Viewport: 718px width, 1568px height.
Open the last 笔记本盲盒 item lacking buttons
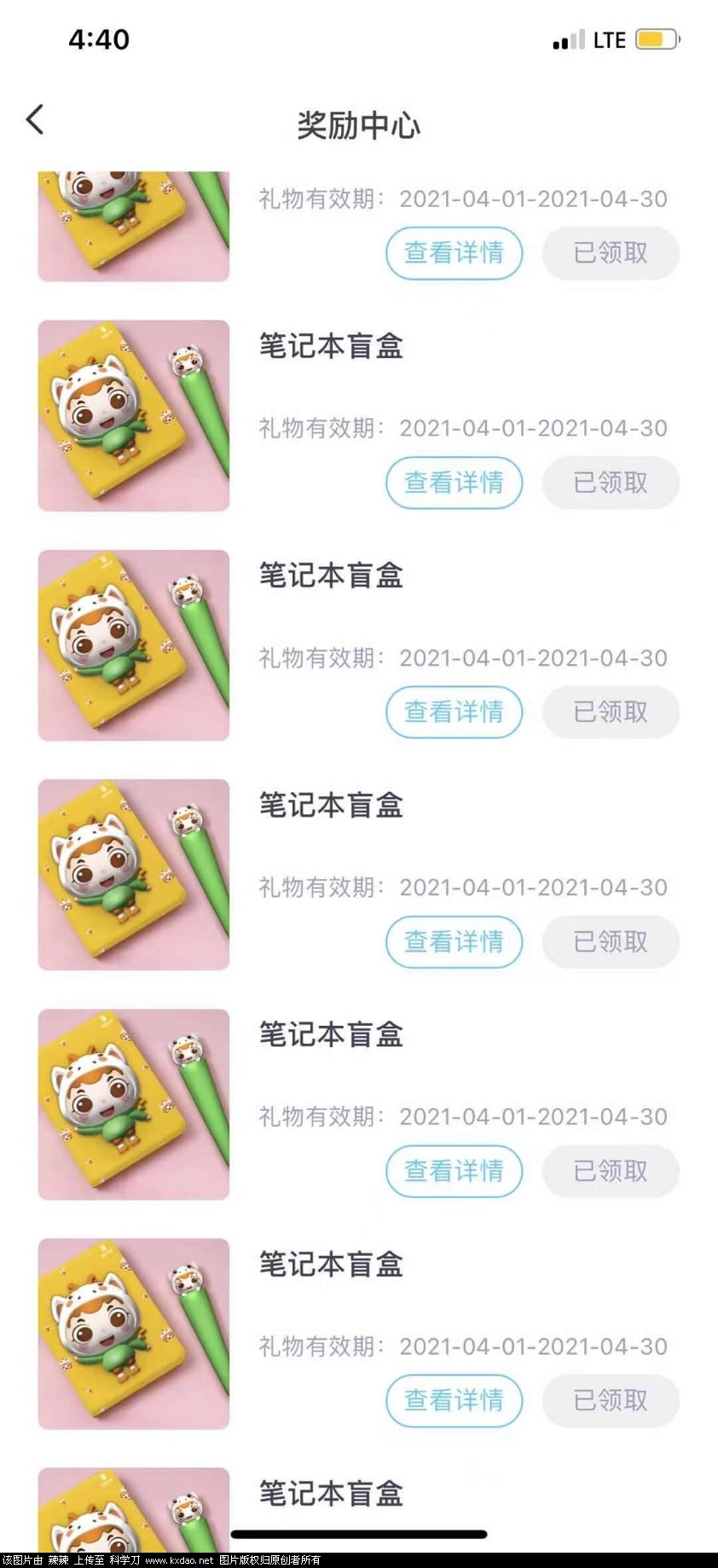pos(331,1494)
